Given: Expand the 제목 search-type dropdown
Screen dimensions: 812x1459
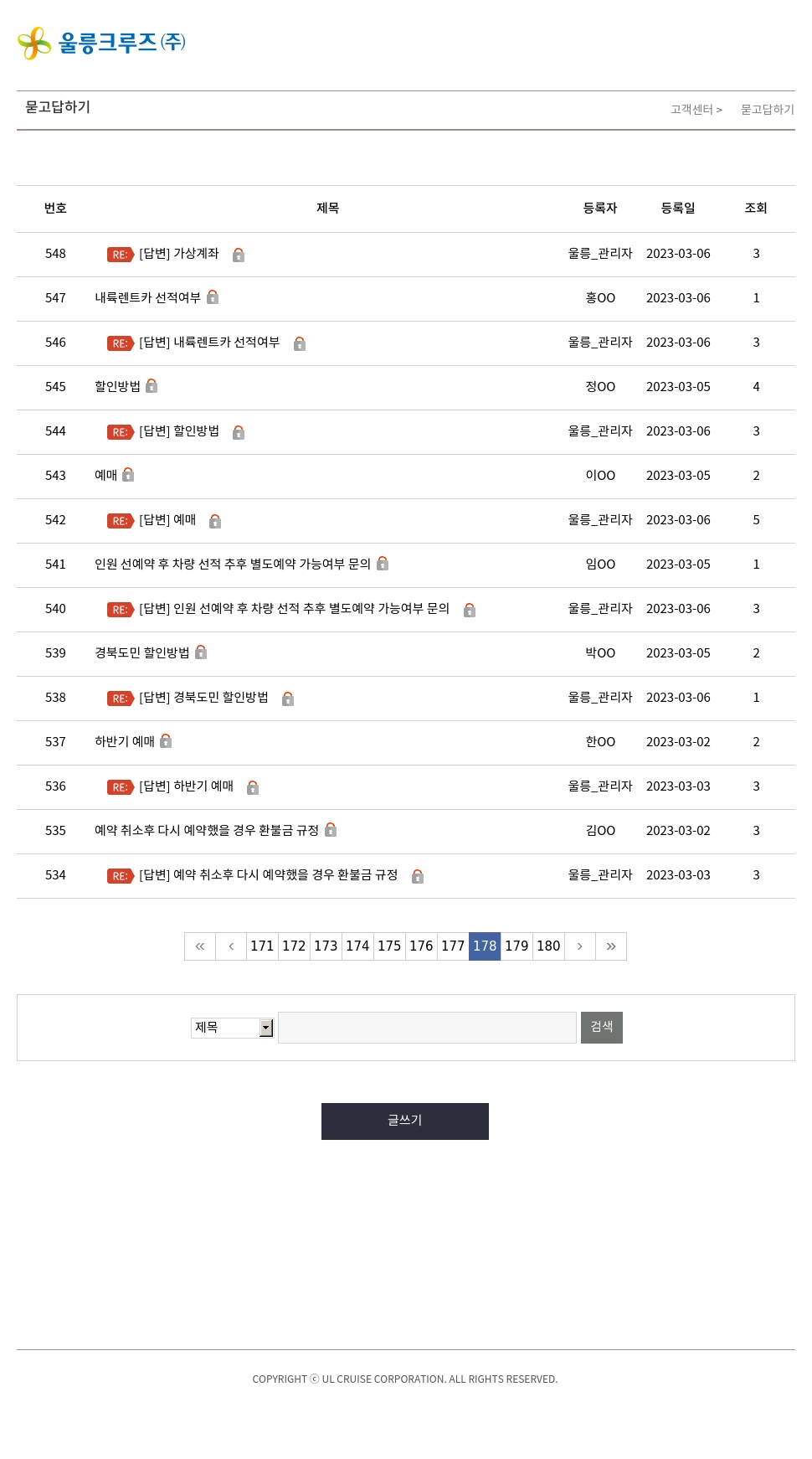Looking at the screenshot, I should [233, 1028].
